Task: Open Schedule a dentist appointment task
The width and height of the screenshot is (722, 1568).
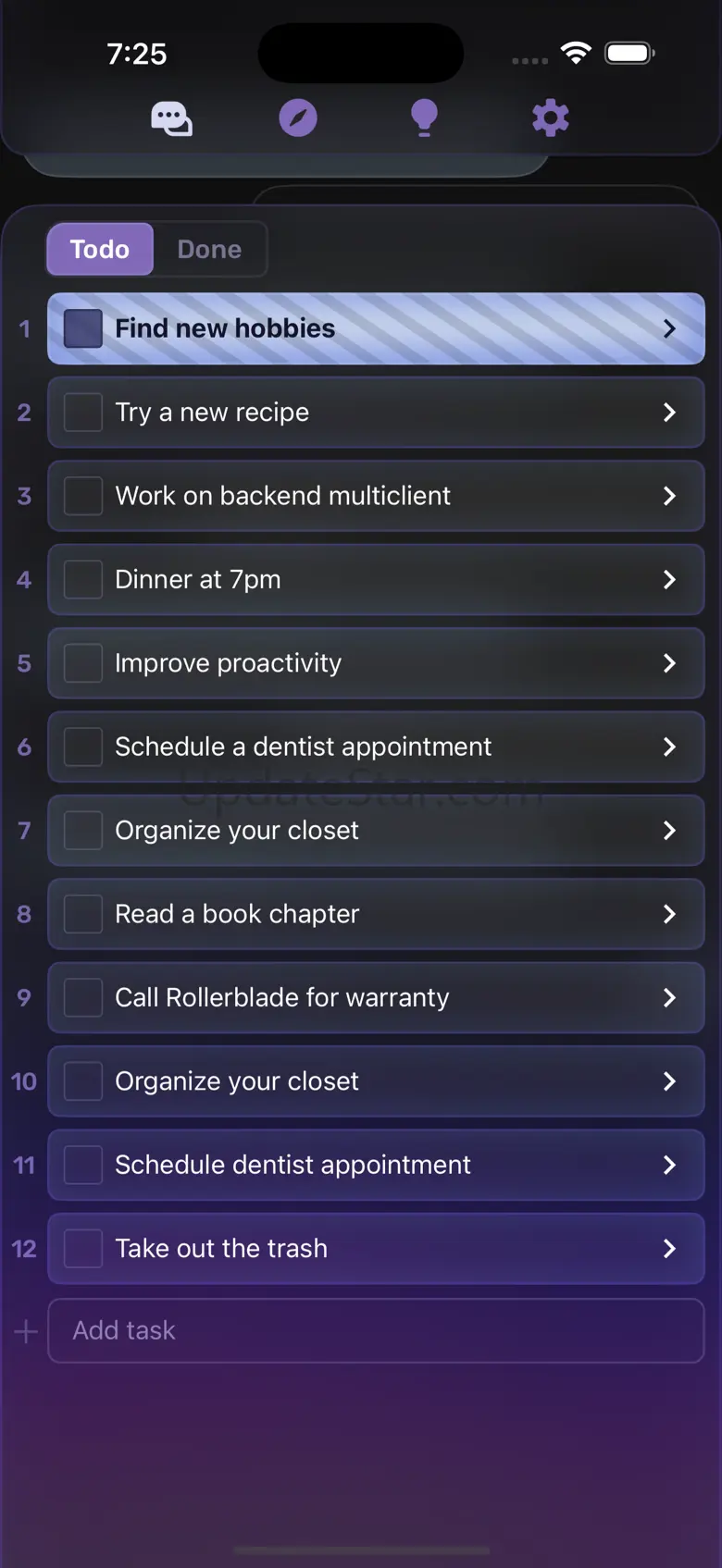Action: click(375, 747)
